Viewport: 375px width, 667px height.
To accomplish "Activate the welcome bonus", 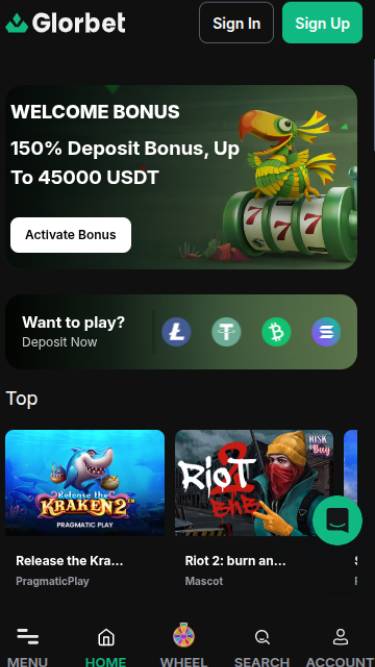I will coord(71,235).
